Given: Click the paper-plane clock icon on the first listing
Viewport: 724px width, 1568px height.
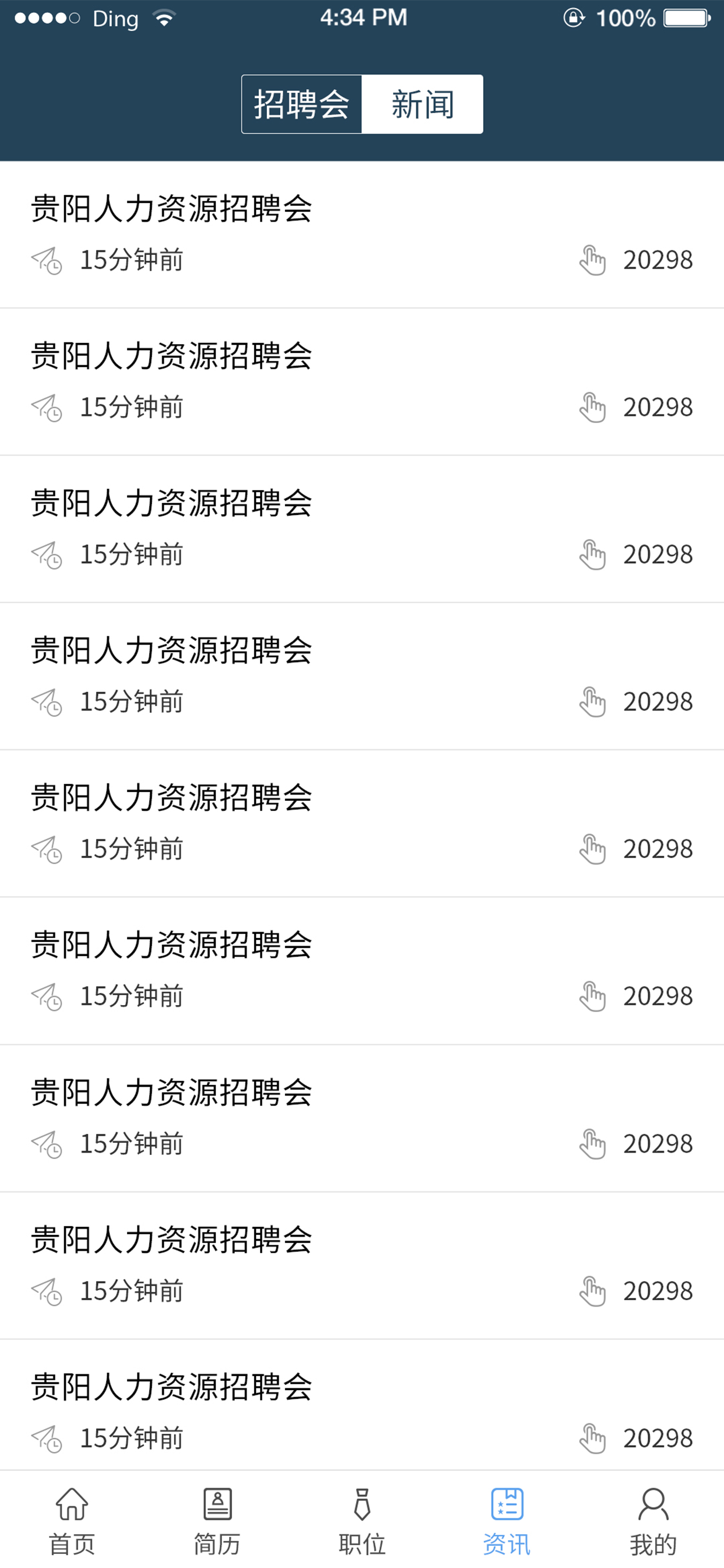Looking at the screenshot, I should coord(47,261).
